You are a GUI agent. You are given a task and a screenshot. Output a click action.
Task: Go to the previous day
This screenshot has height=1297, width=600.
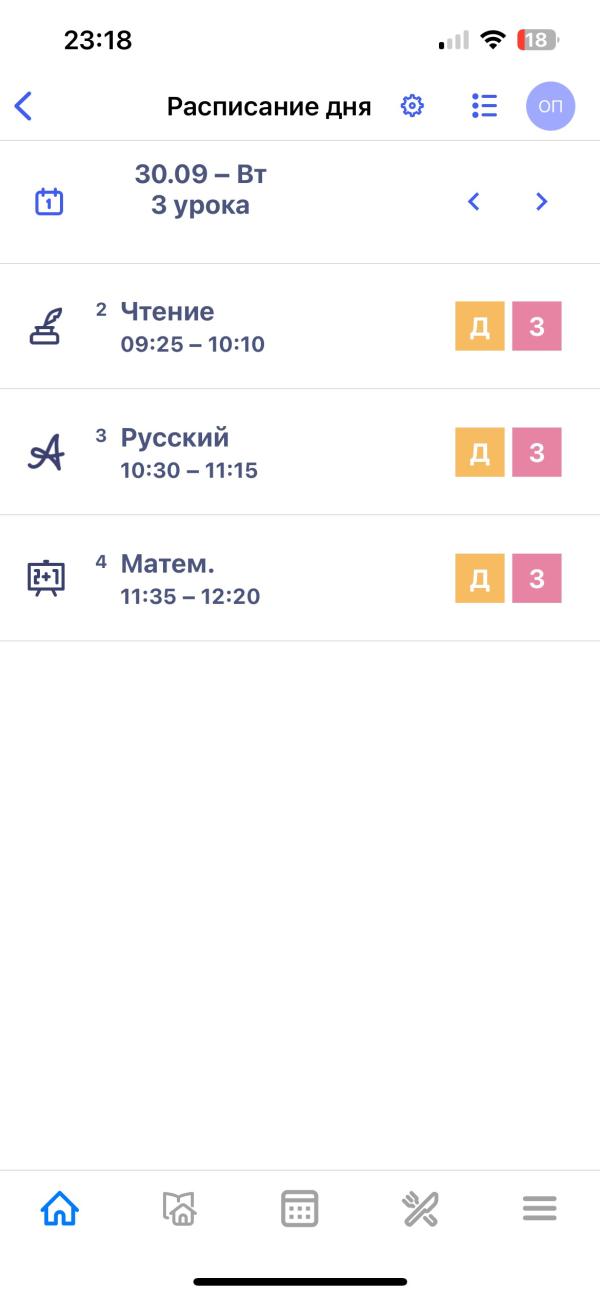point(474,201)
